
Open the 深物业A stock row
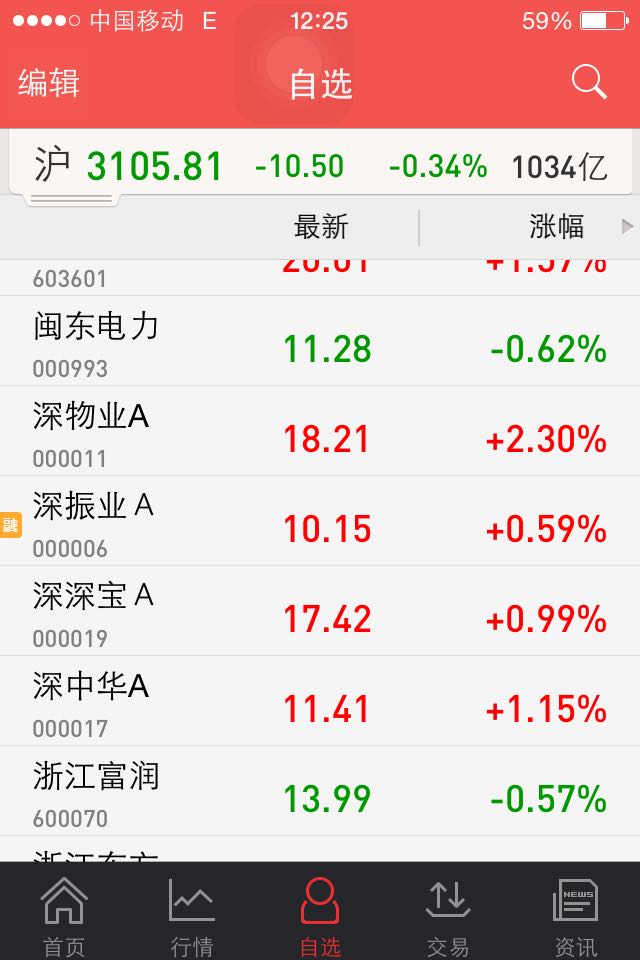[320, 431]
